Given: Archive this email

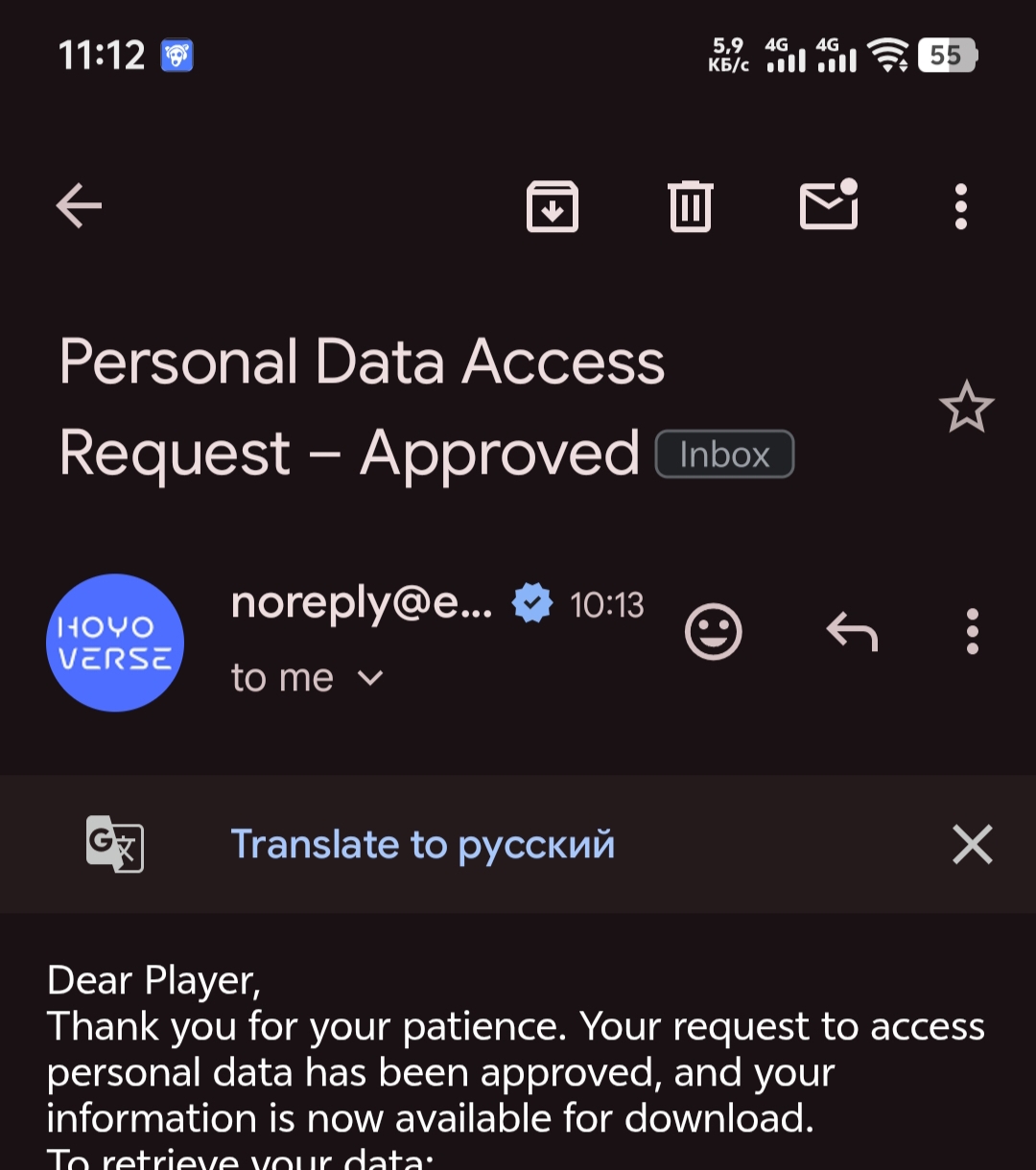Looking at the screenshot, I should click(x=553, y=206).
